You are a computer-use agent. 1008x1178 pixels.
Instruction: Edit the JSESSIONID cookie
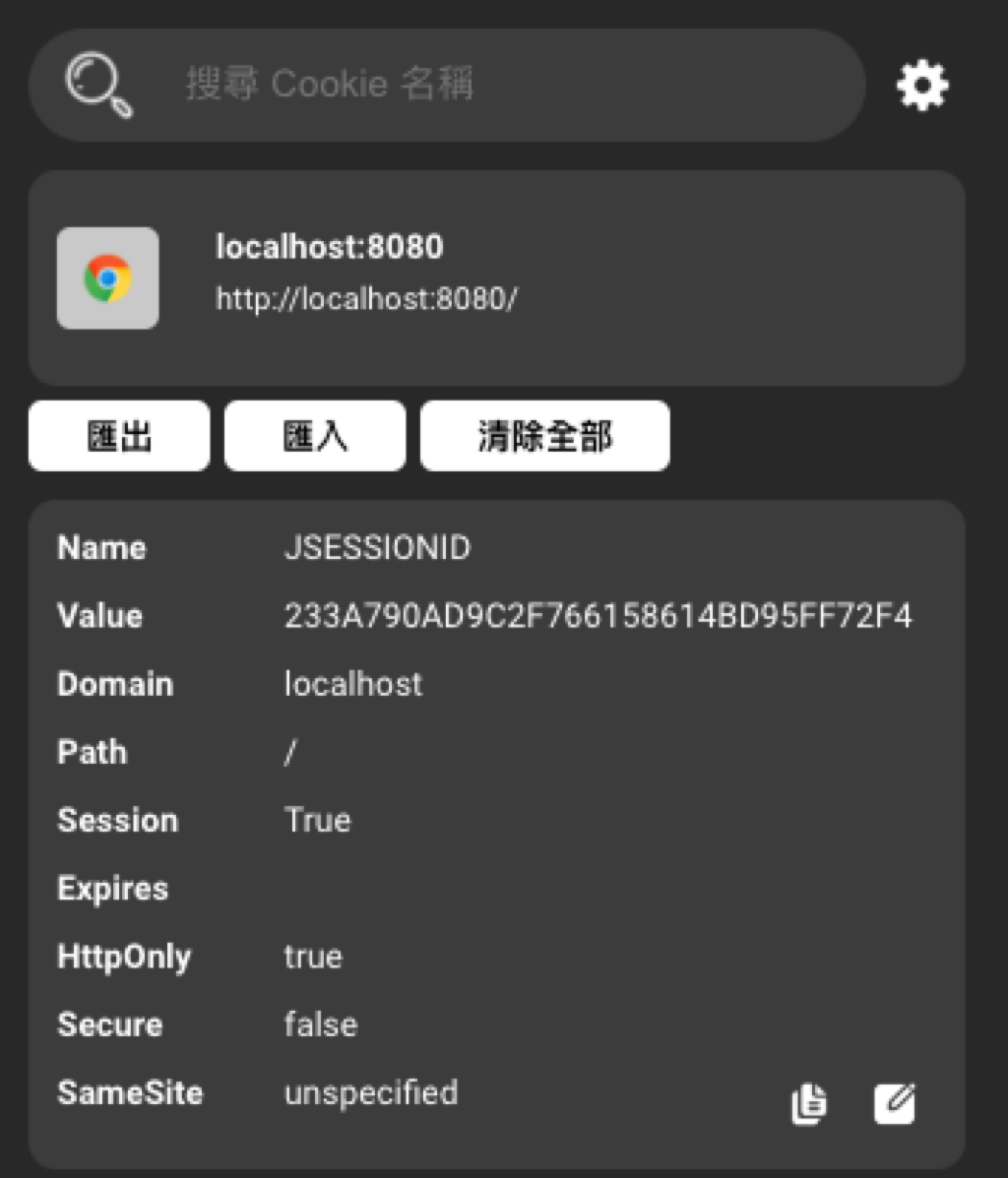(894, 1103)
